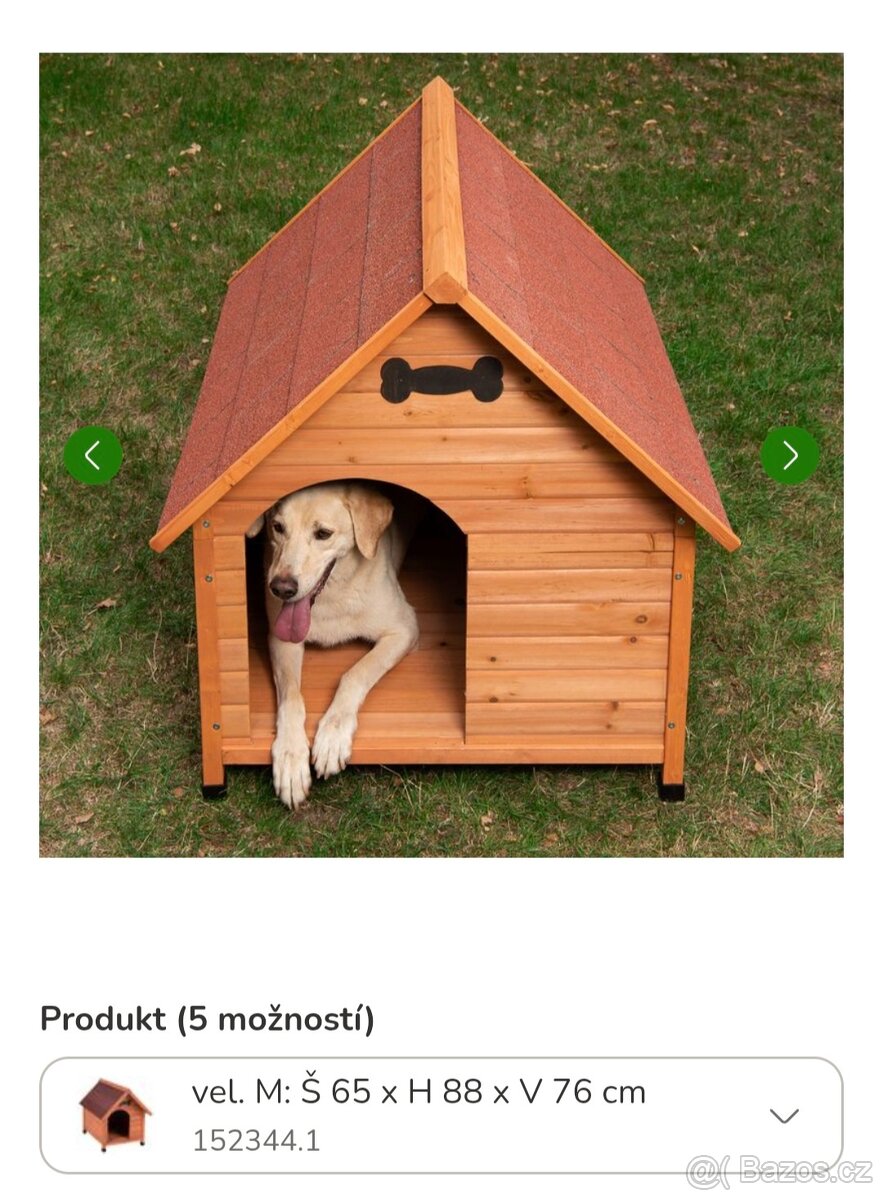
Task: Go back to the previous product photo
Action: coord(93,456)
